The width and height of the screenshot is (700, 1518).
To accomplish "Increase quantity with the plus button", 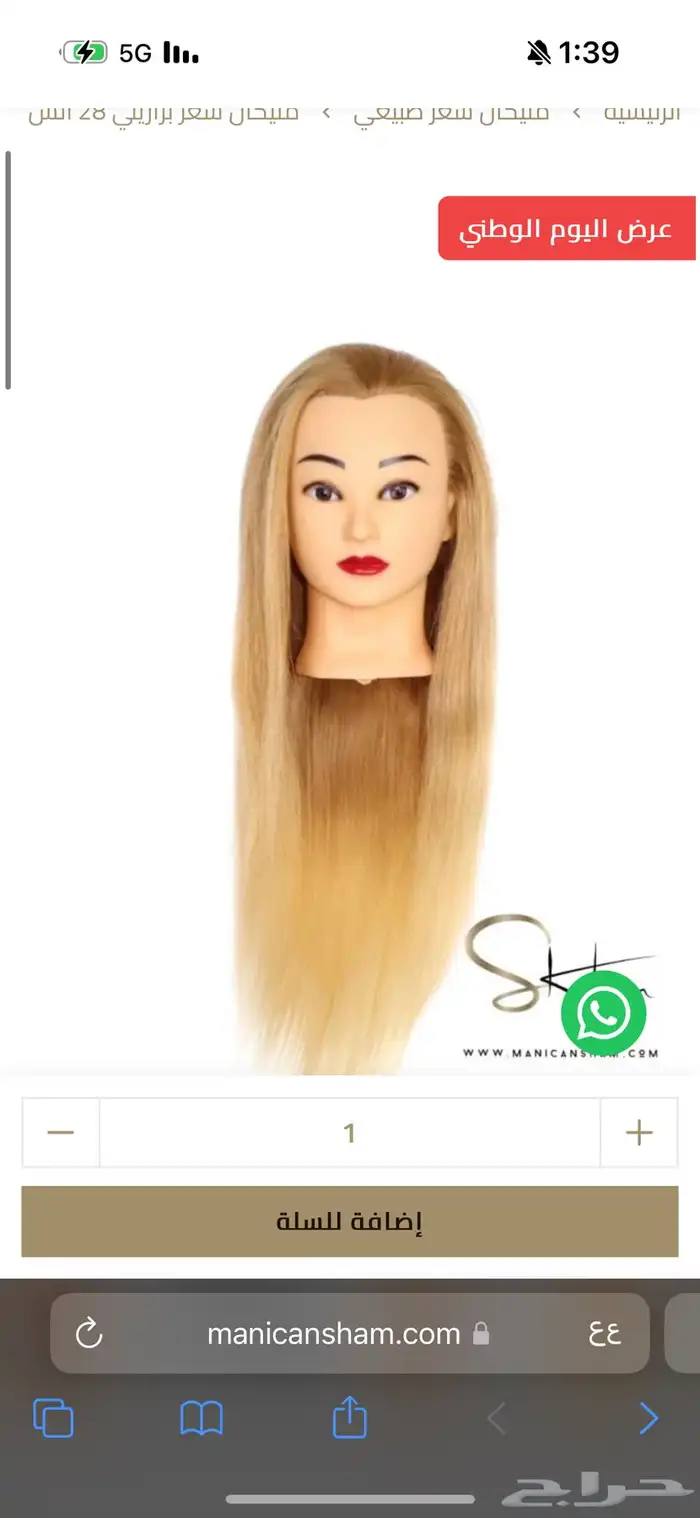I will (638, 1132).
